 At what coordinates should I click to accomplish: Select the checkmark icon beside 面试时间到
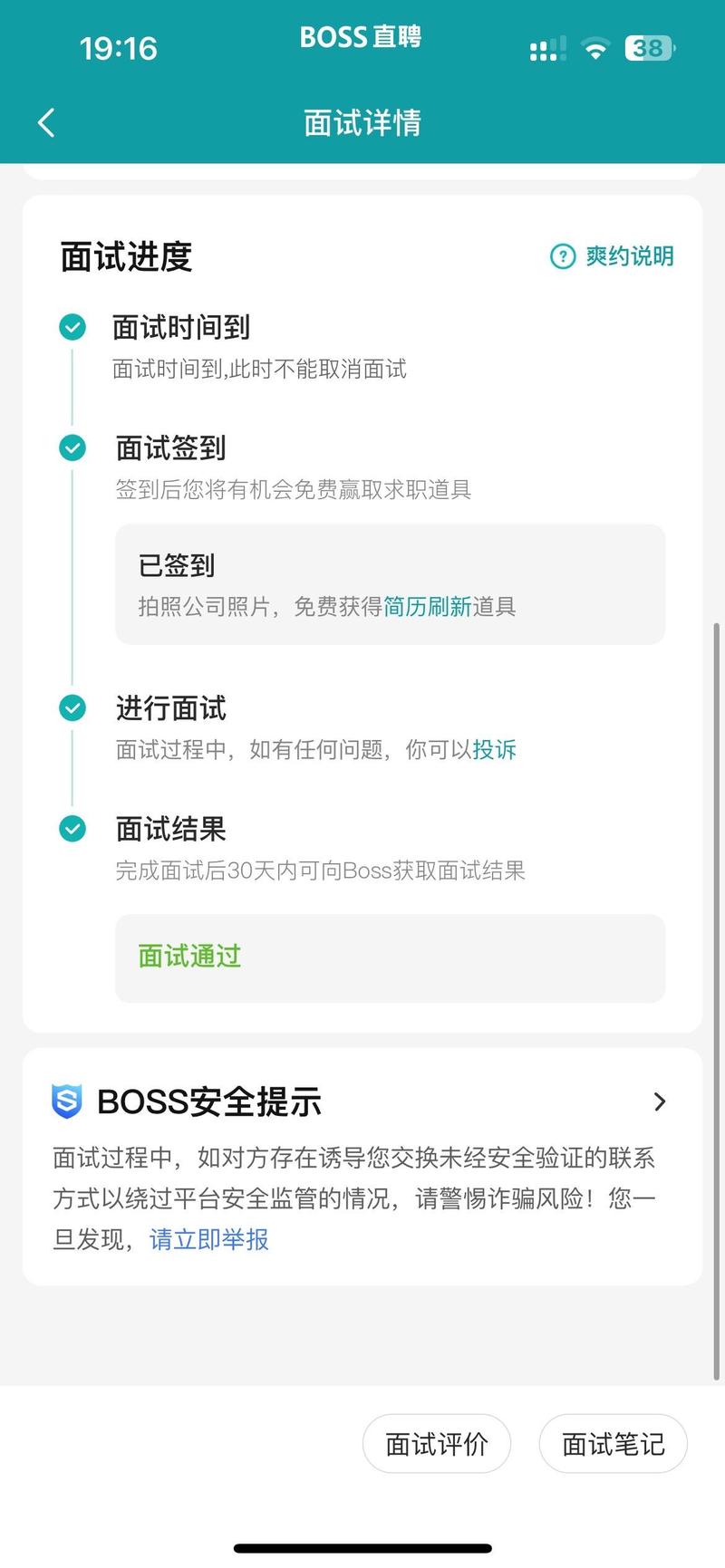pos(72,327)
